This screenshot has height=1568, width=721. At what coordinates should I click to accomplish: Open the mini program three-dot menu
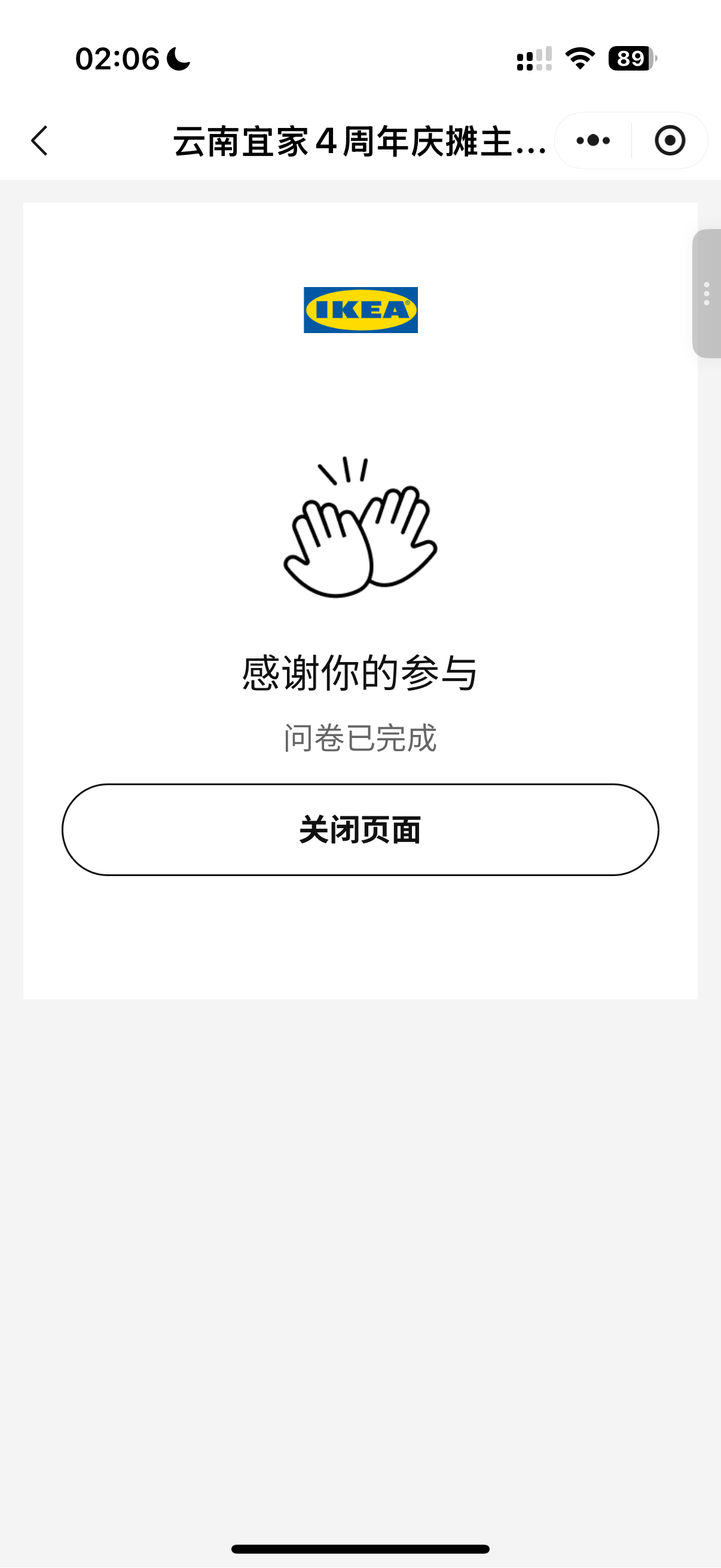593,141
